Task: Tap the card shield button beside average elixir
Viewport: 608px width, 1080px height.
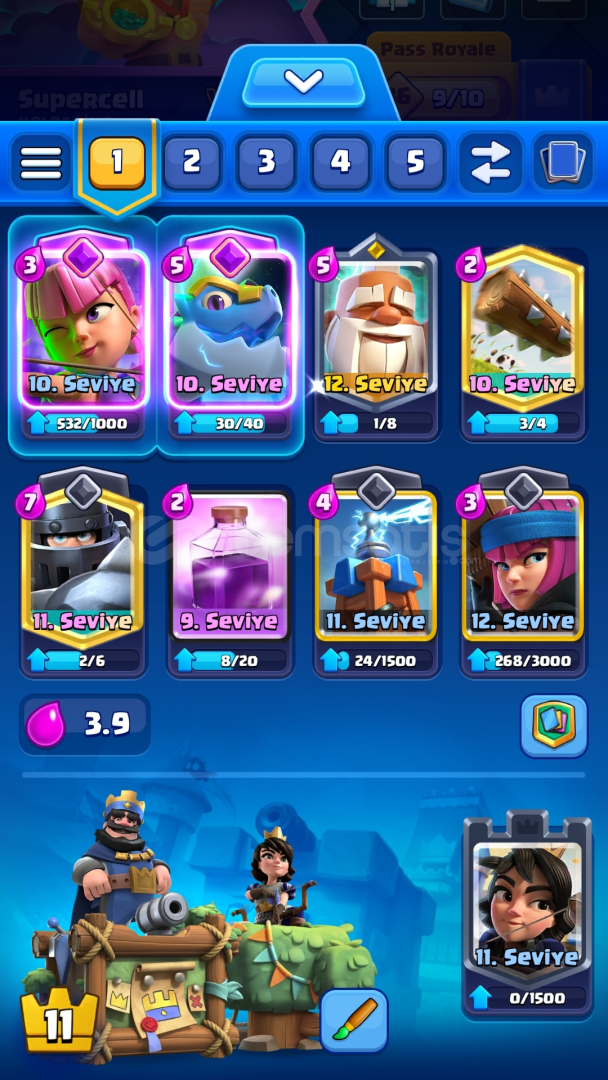Action: (x=554, y=725)
